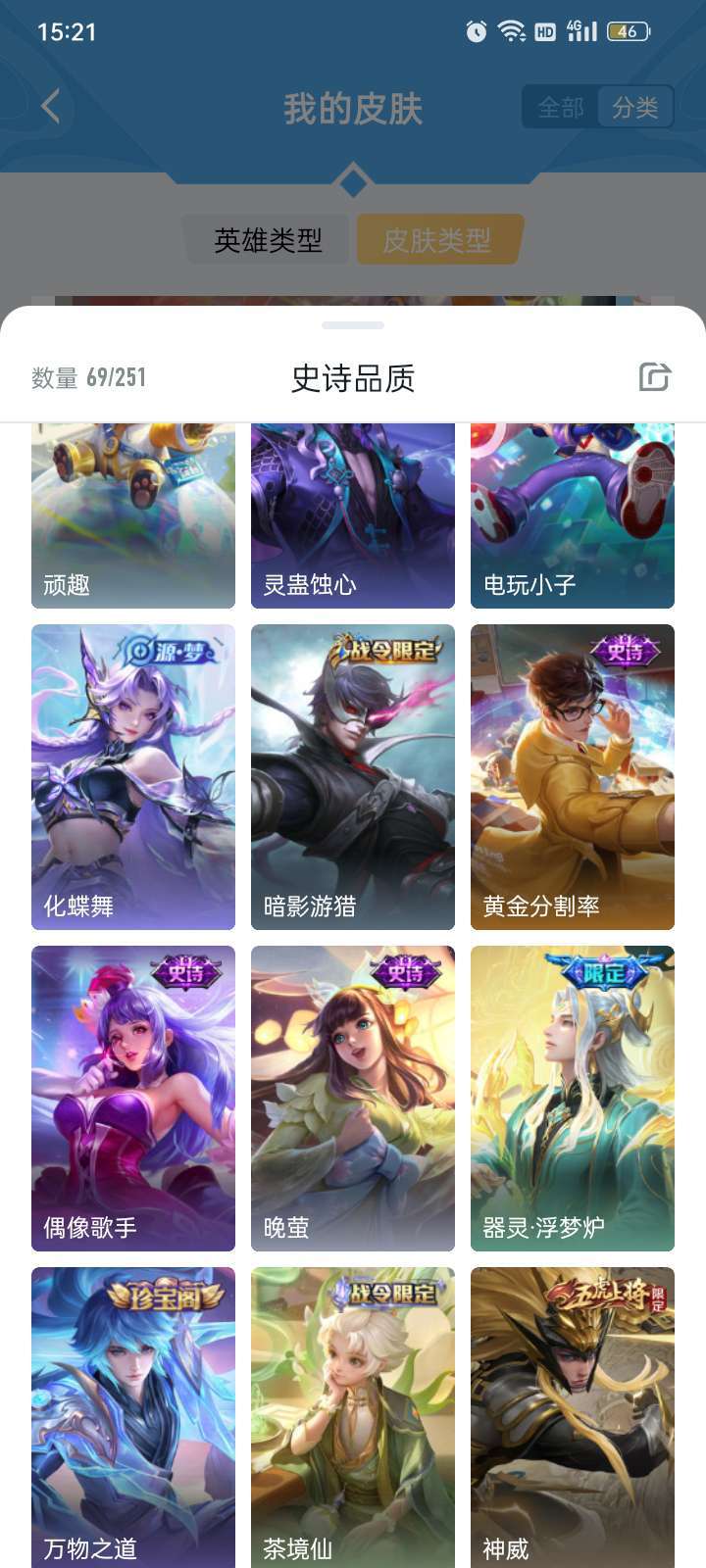Viewport: 706px width, 1568px height.
Task: Open the 灵蛊蚀心 skin card
Action: [353, 515]
